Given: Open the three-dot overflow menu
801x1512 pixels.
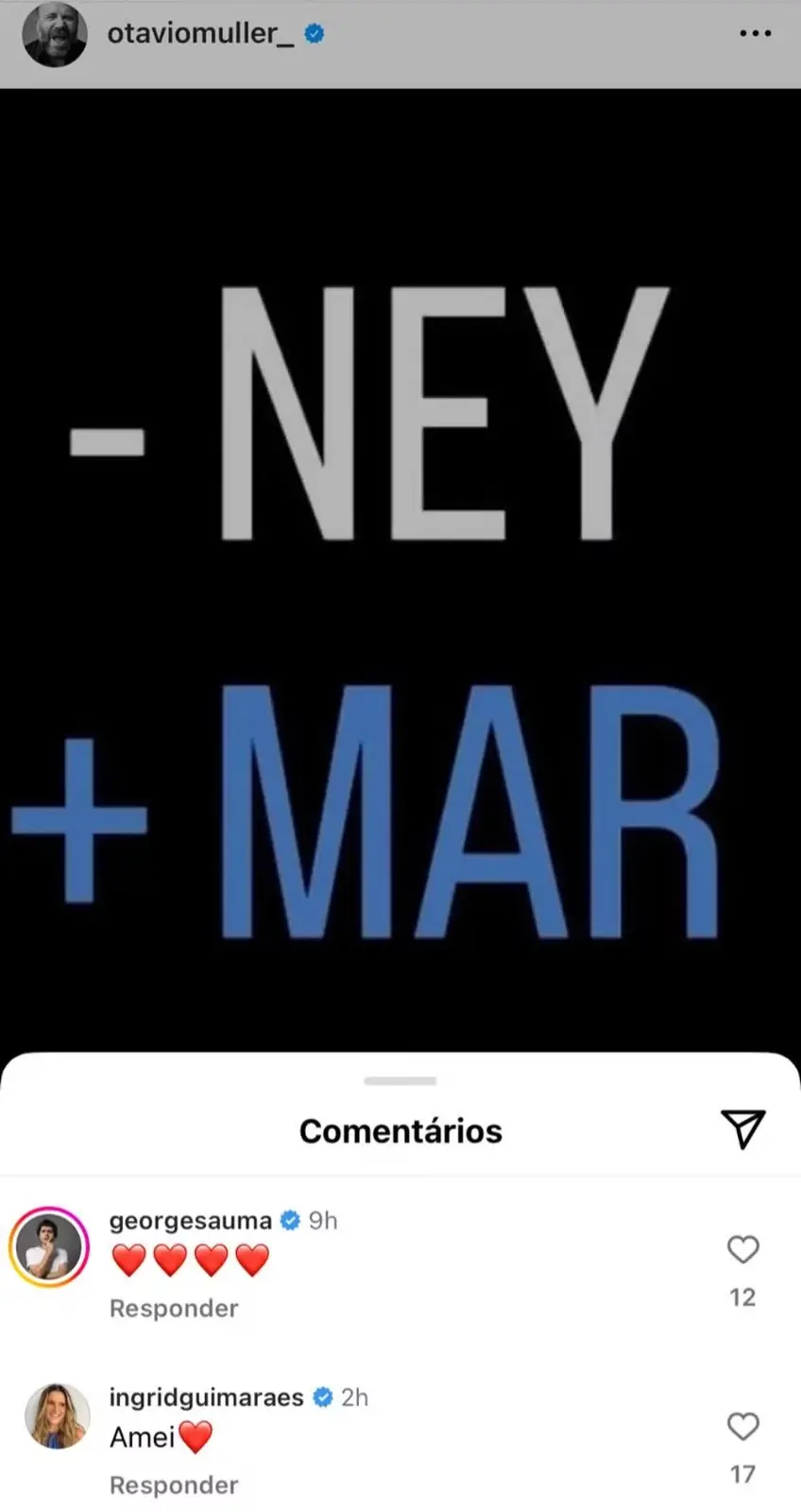Looking at the screenshot, I should (x=755, y=34).
